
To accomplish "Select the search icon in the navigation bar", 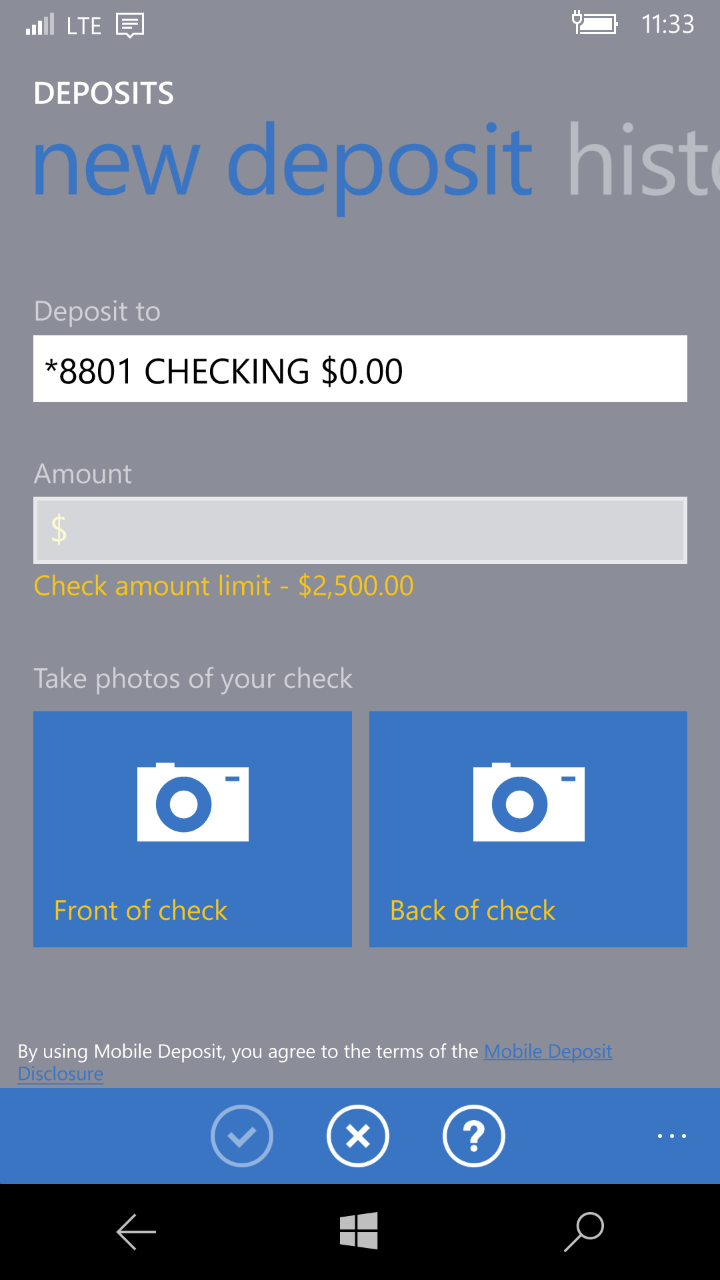I will [584, 1231].
